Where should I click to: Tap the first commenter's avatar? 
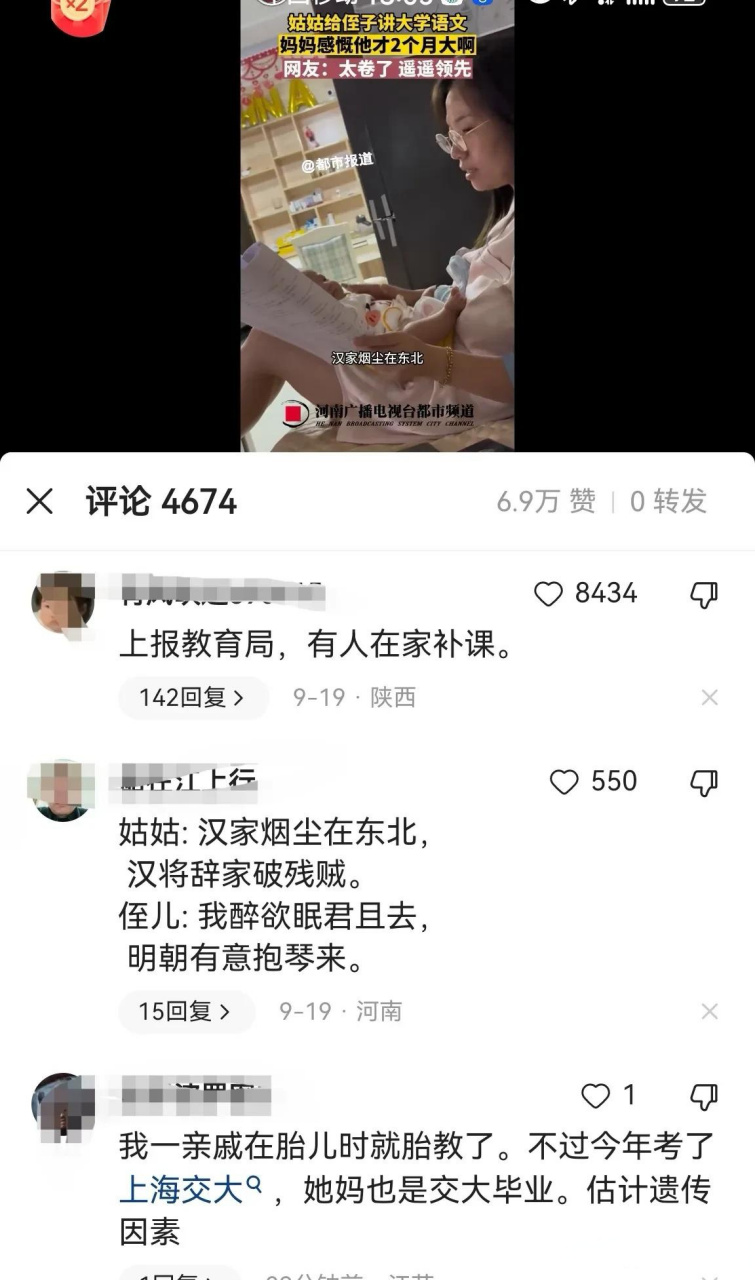click(62, 602)
